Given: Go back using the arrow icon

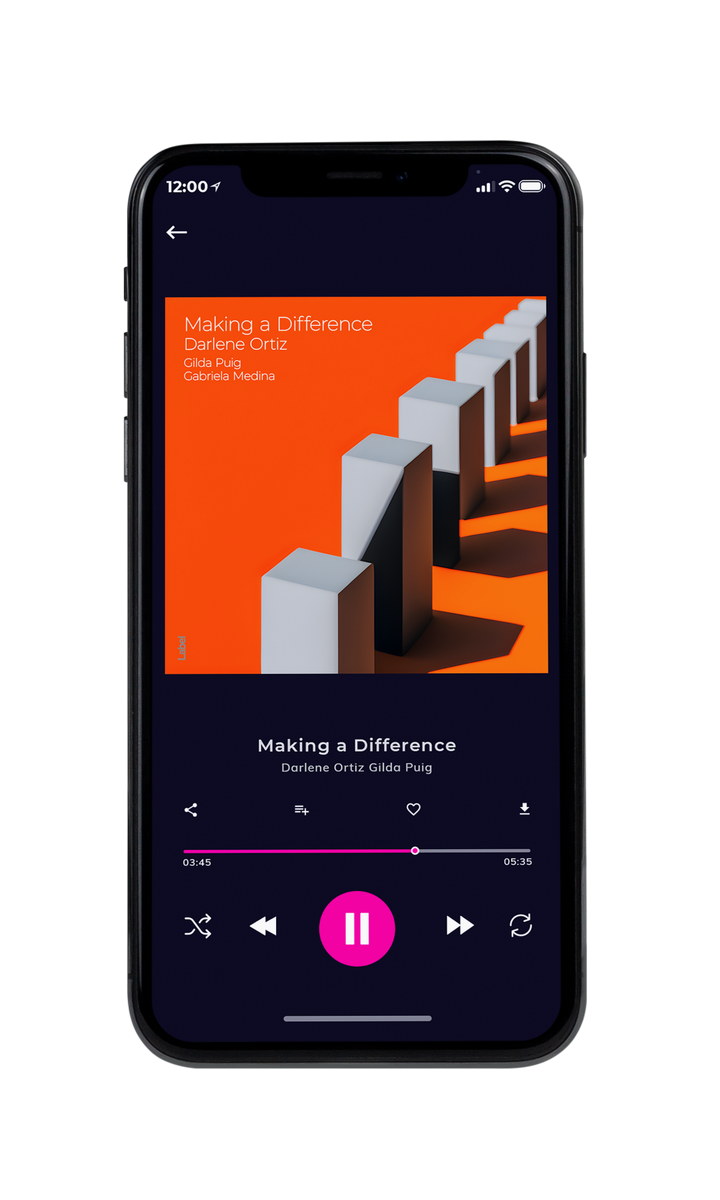Looking at the screenshot, I should (x=177, y=232).
